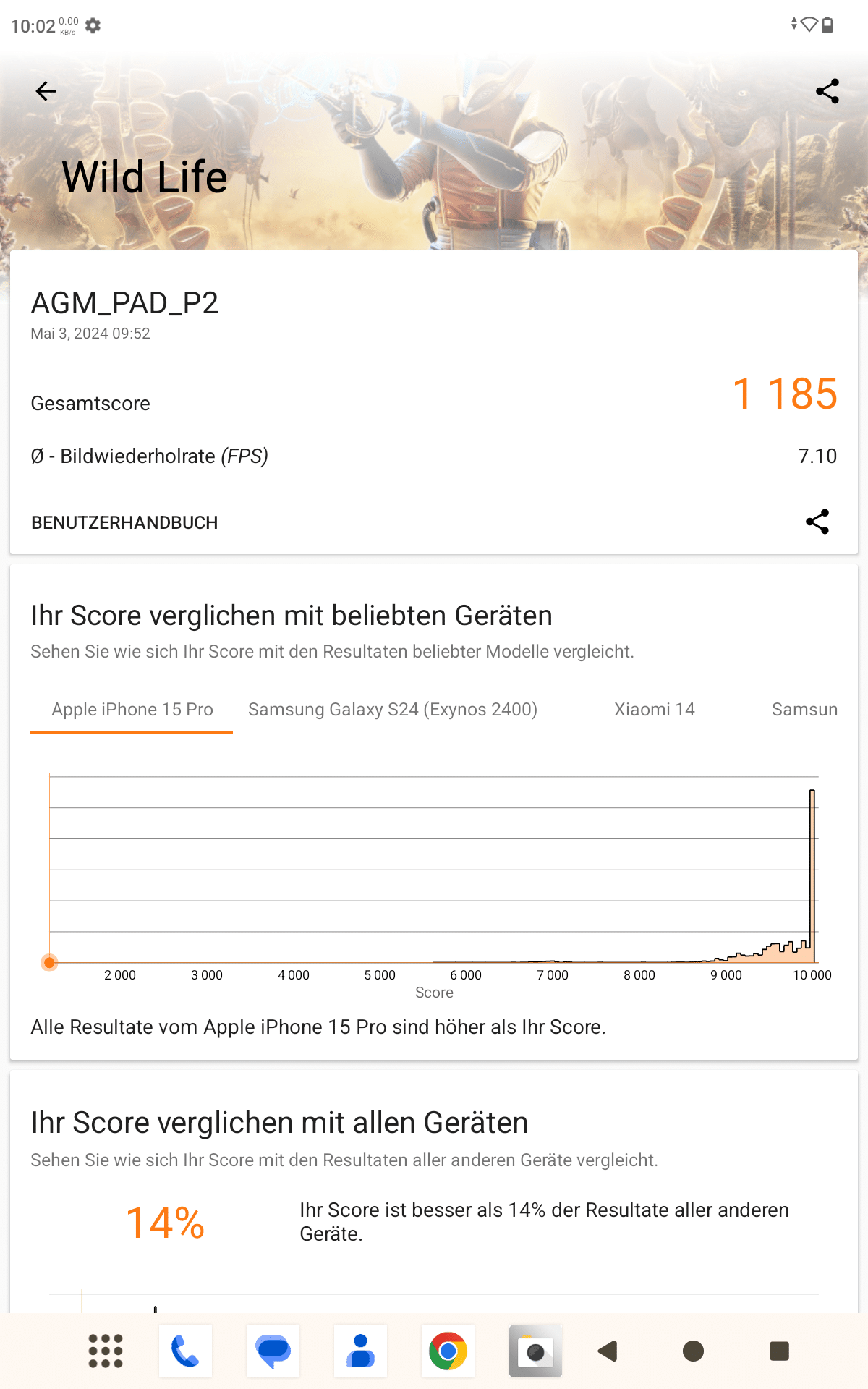Share result via top header share icon
The image size is (868, 1389).
pyautogui.click(x=827, y=91)
